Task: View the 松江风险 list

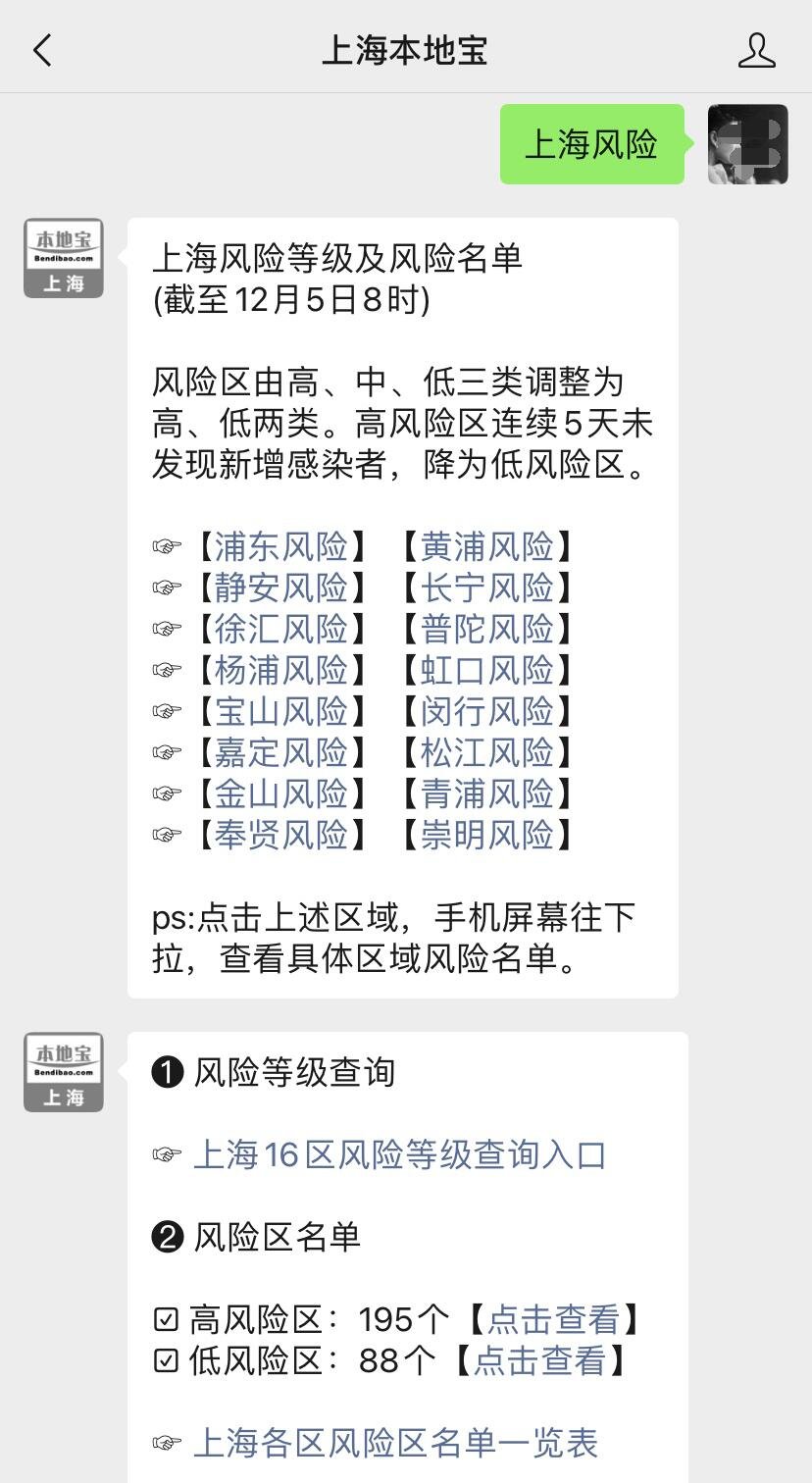Action: [x=487, y=752]
